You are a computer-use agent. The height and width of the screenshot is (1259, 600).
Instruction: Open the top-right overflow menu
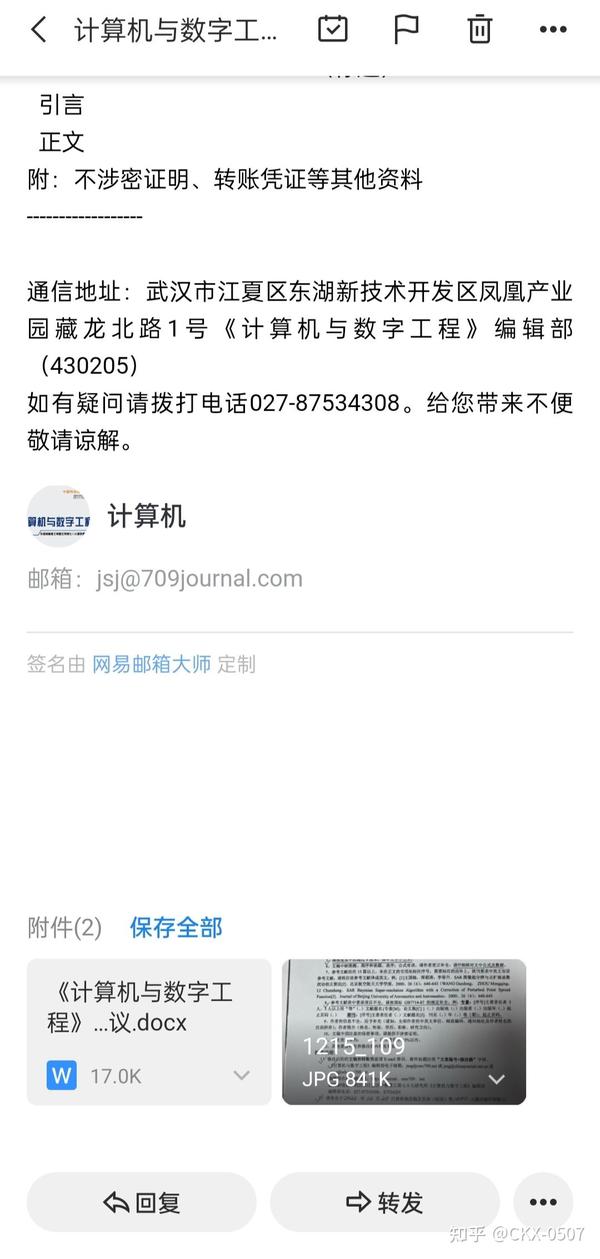(553, 30)
